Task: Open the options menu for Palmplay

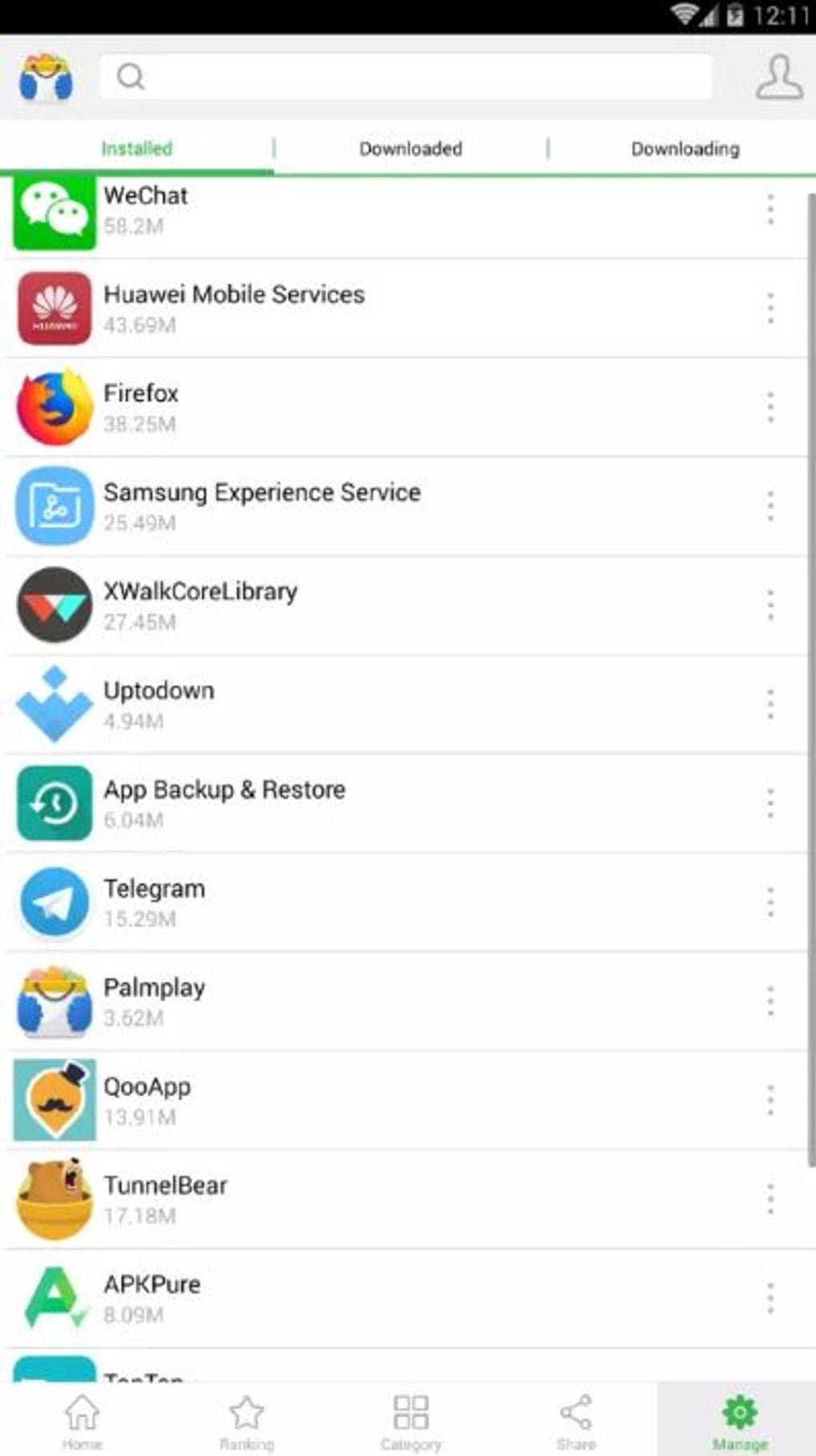Action: 770,1001
